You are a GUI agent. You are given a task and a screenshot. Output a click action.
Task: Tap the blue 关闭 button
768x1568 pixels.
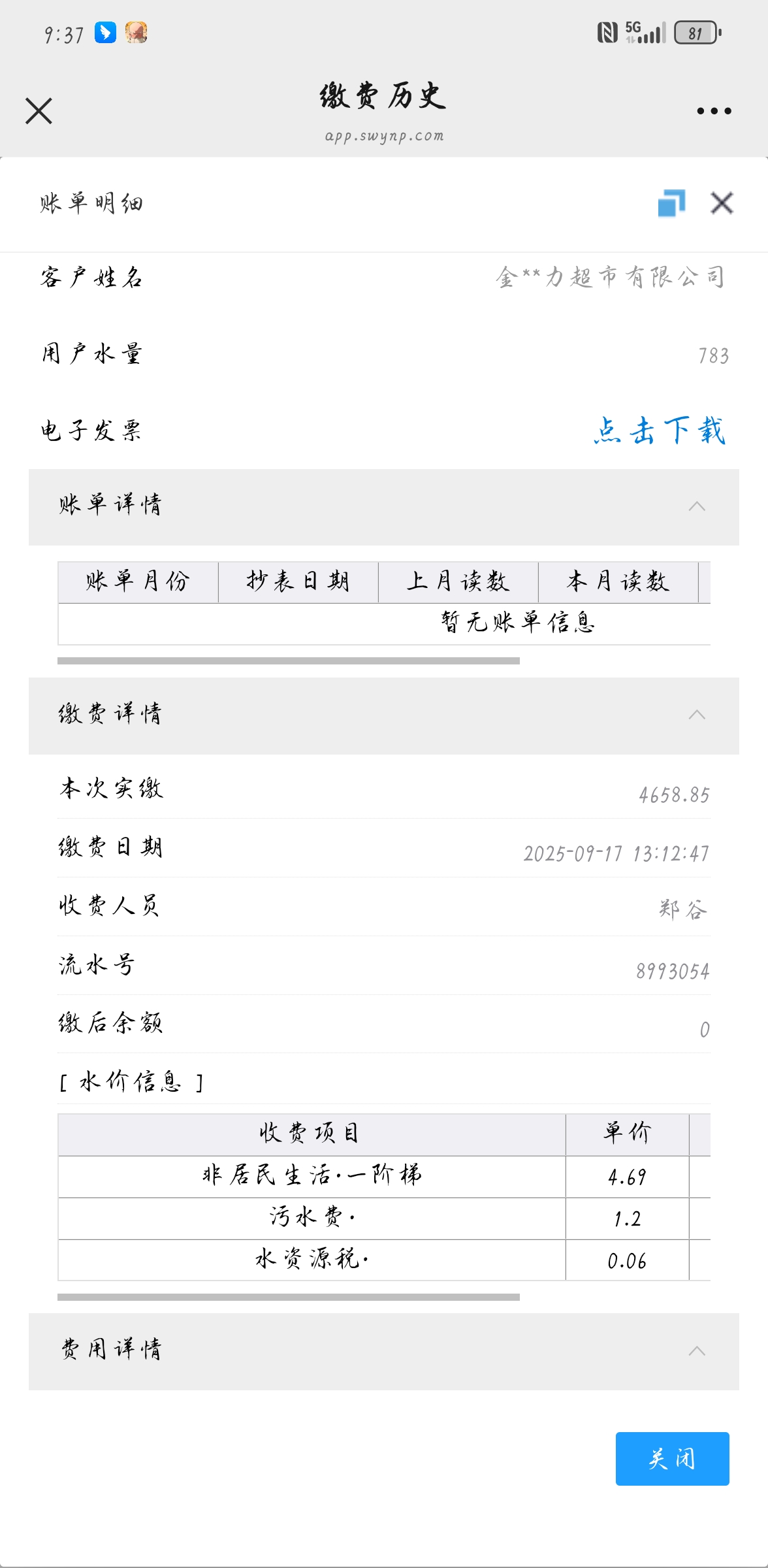click(x=672, y=1458)
